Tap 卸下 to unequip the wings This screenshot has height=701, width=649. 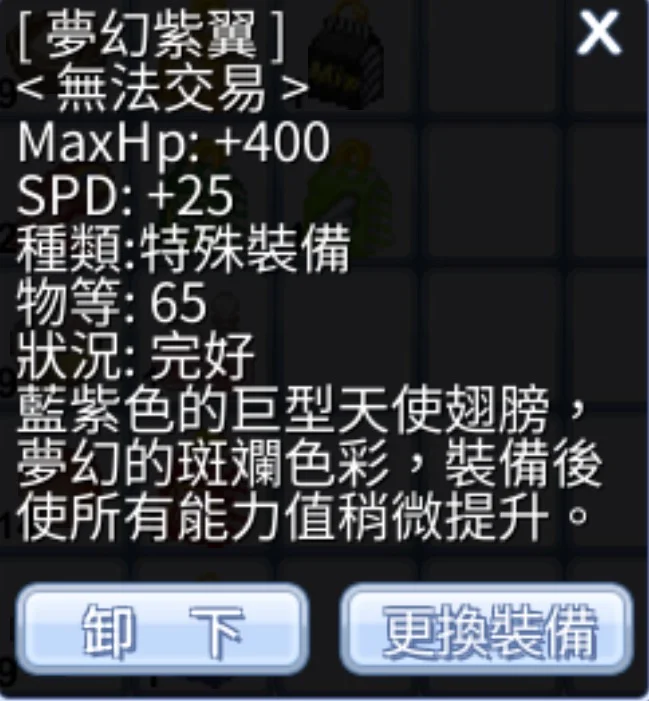[162, 630]
